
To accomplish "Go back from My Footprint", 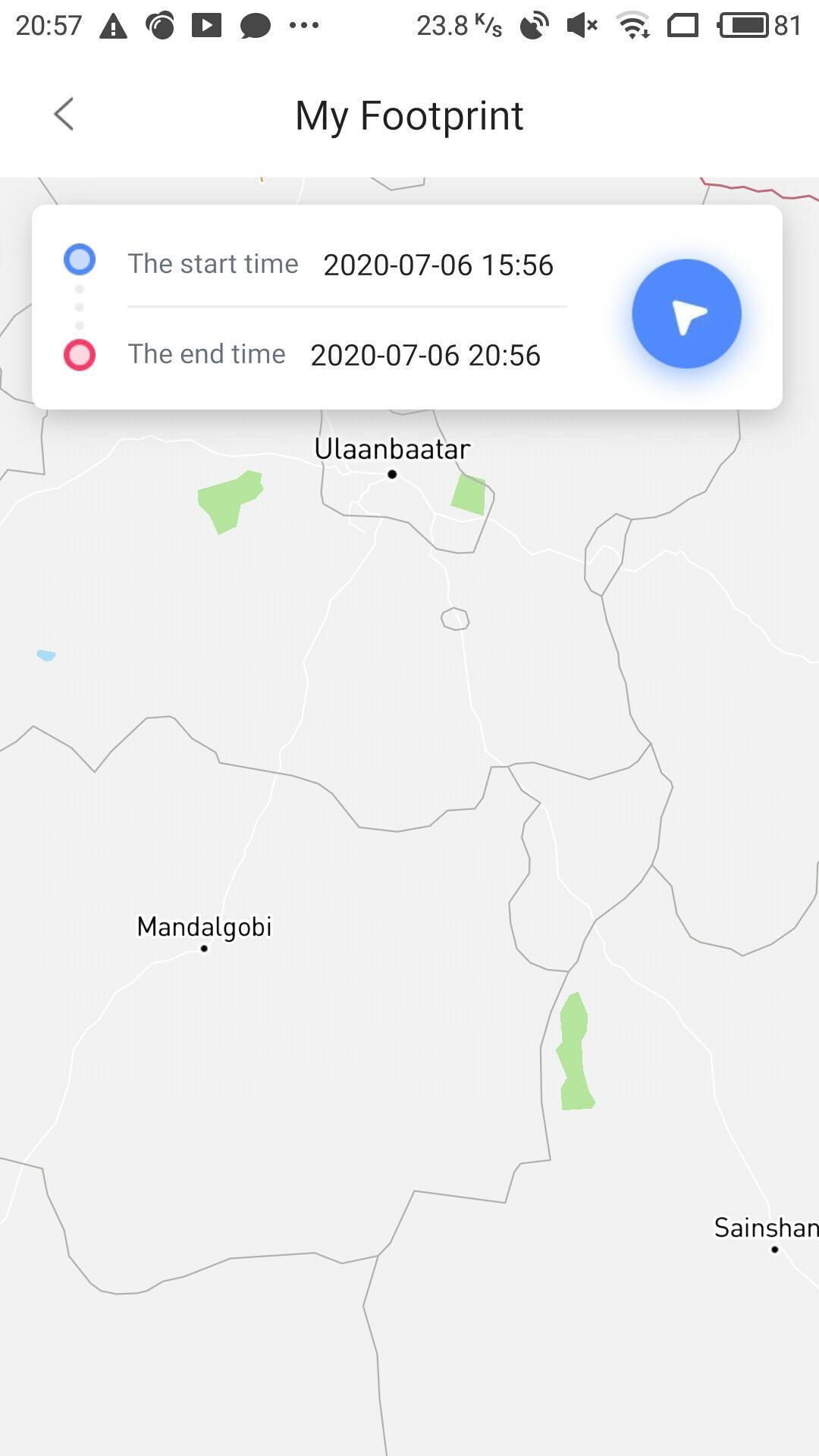I will (64, 115).
